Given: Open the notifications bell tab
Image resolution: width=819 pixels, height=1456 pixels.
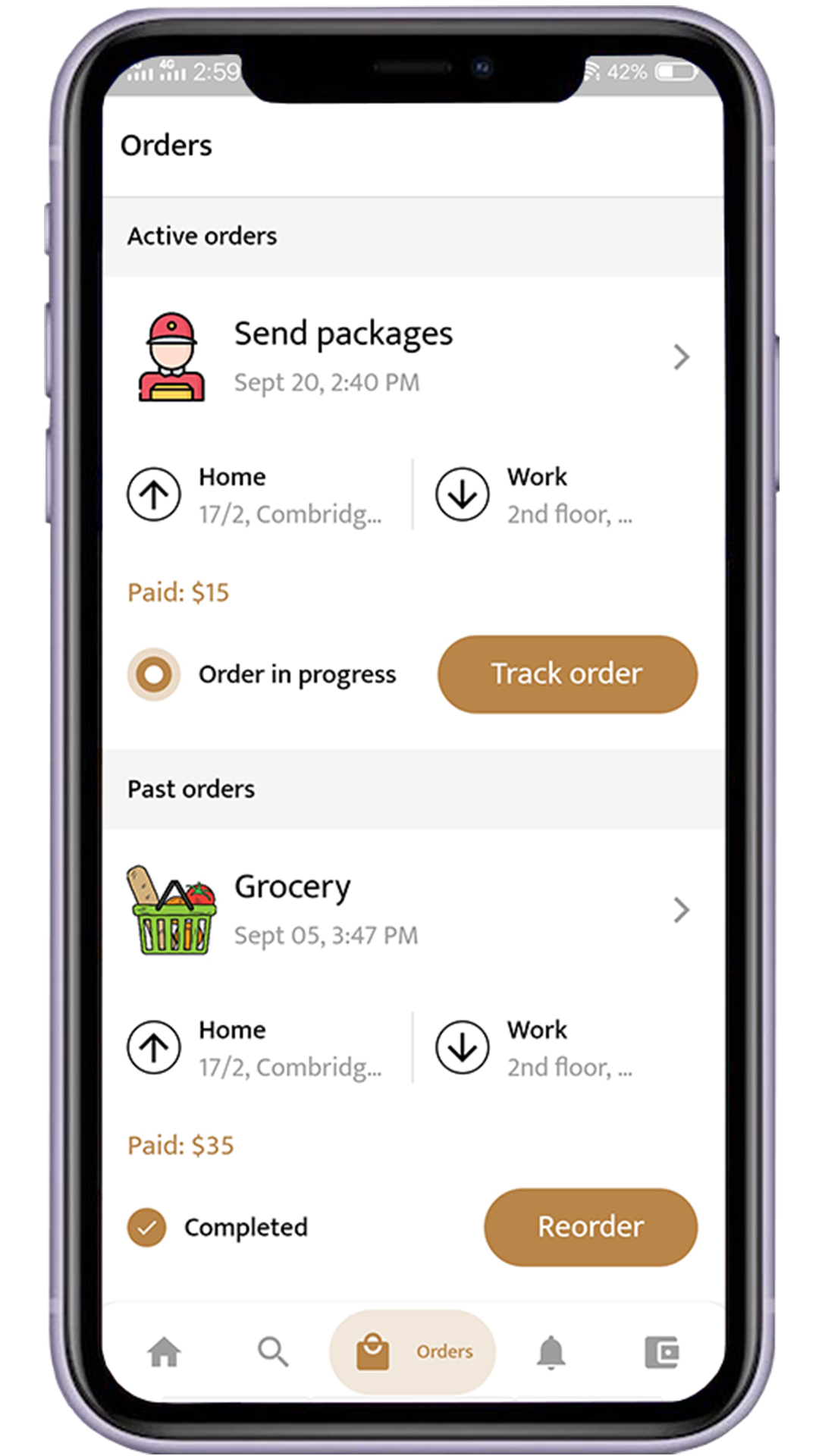Looking at the screenshot, I should (551, 1352).
